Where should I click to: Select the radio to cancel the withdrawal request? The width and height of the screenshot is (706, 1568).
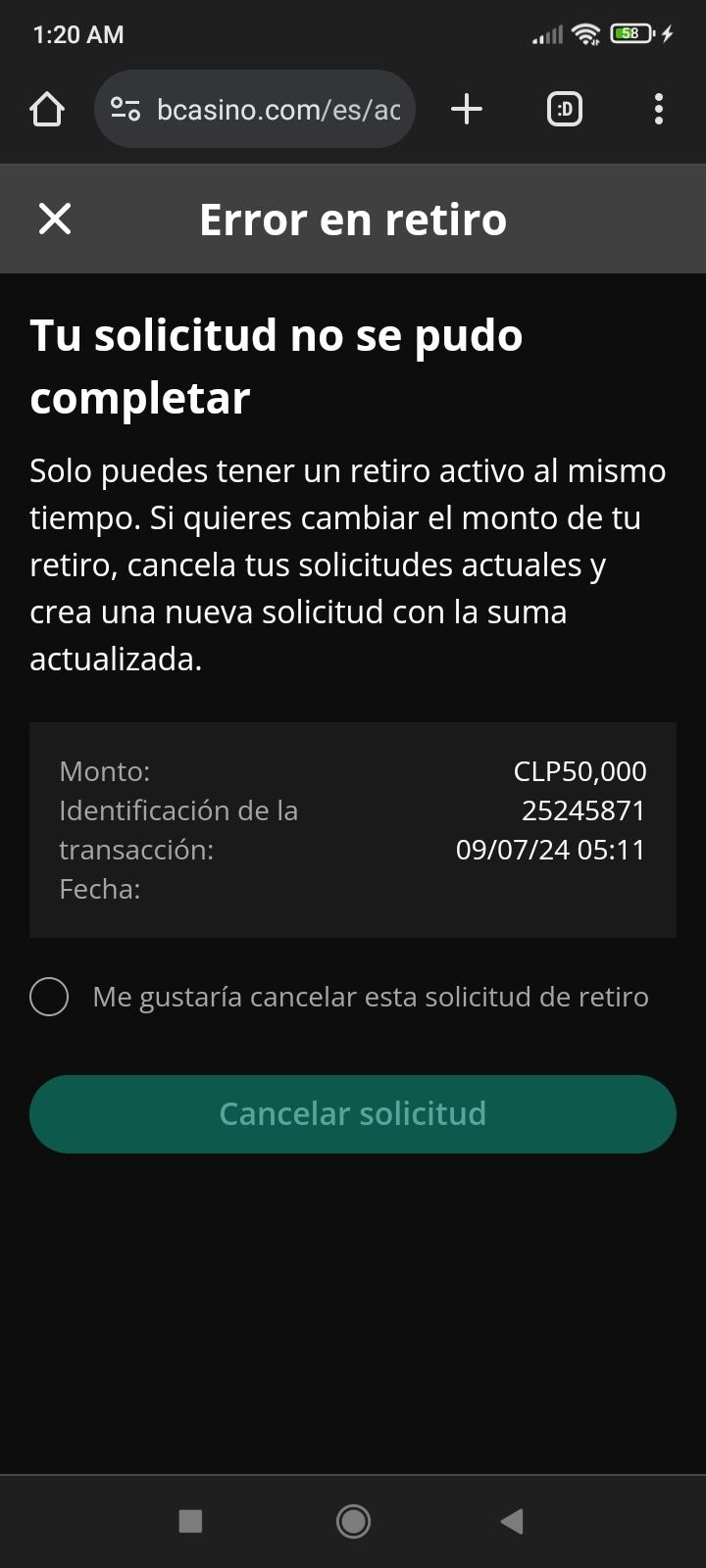pyautogui.click(x=48, y=996)
